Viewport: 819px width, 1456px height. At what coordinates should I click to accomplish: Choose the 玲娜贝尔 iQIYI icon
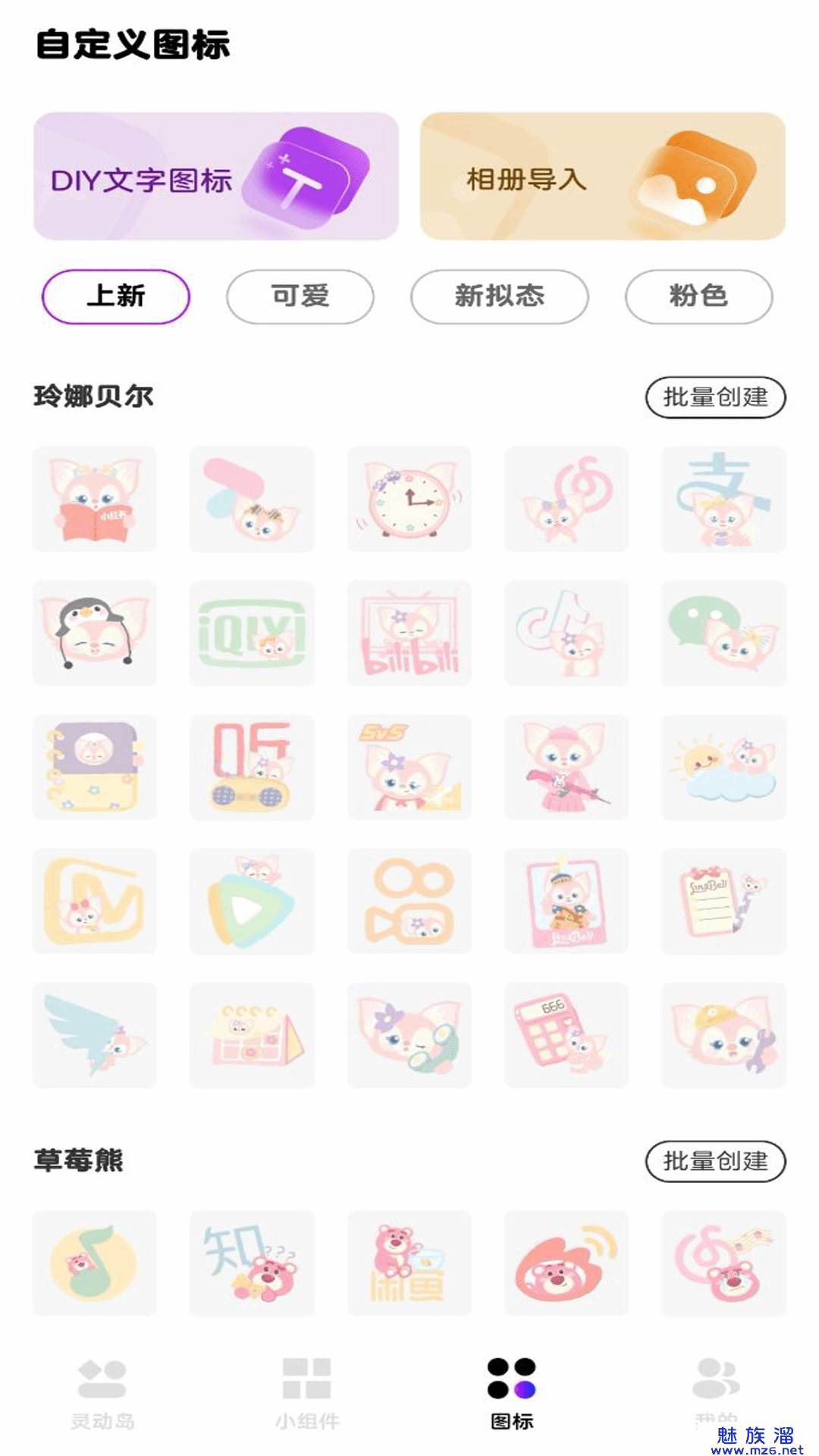tap(252, 633)
